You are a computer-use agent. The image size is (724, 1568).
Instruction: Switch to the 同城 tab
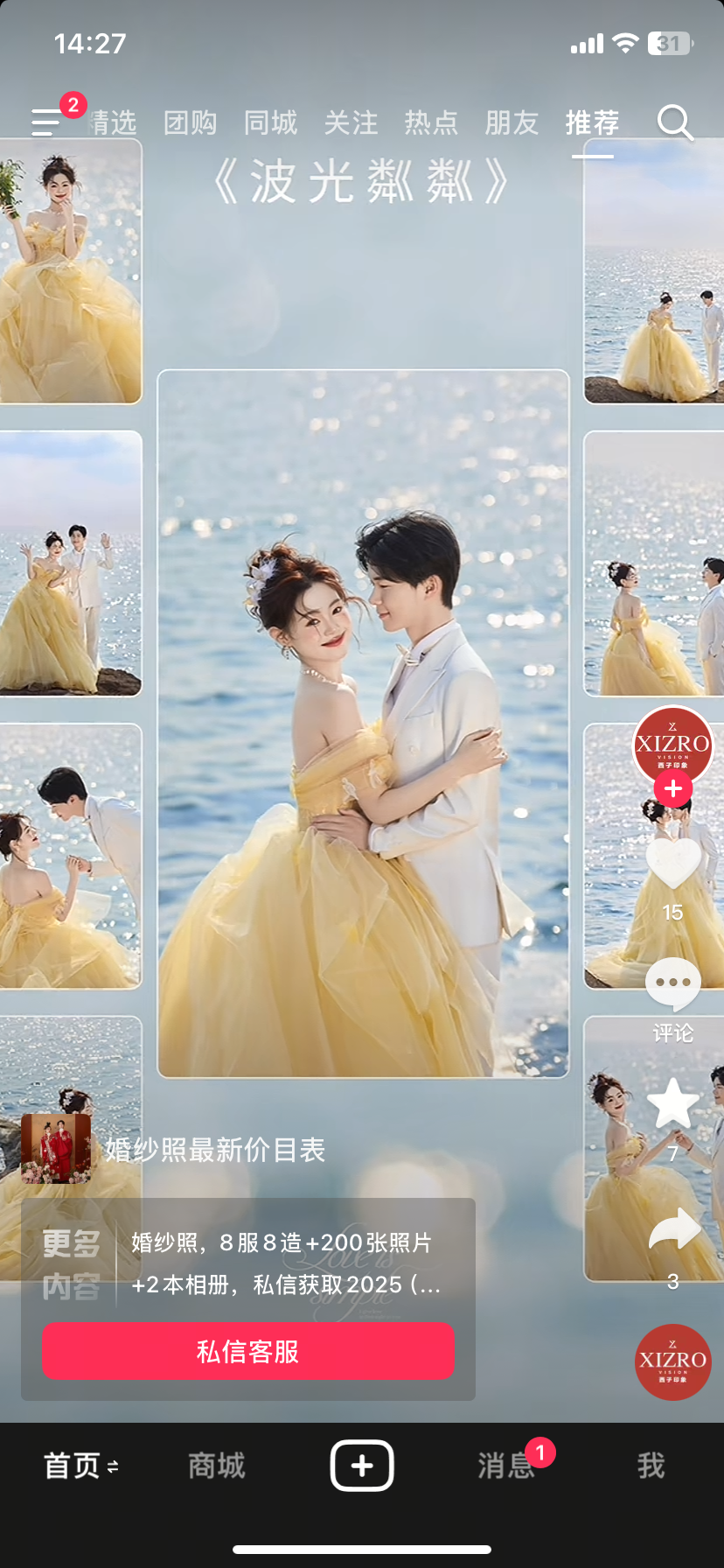pyautogui.click(x=270, y=122)
